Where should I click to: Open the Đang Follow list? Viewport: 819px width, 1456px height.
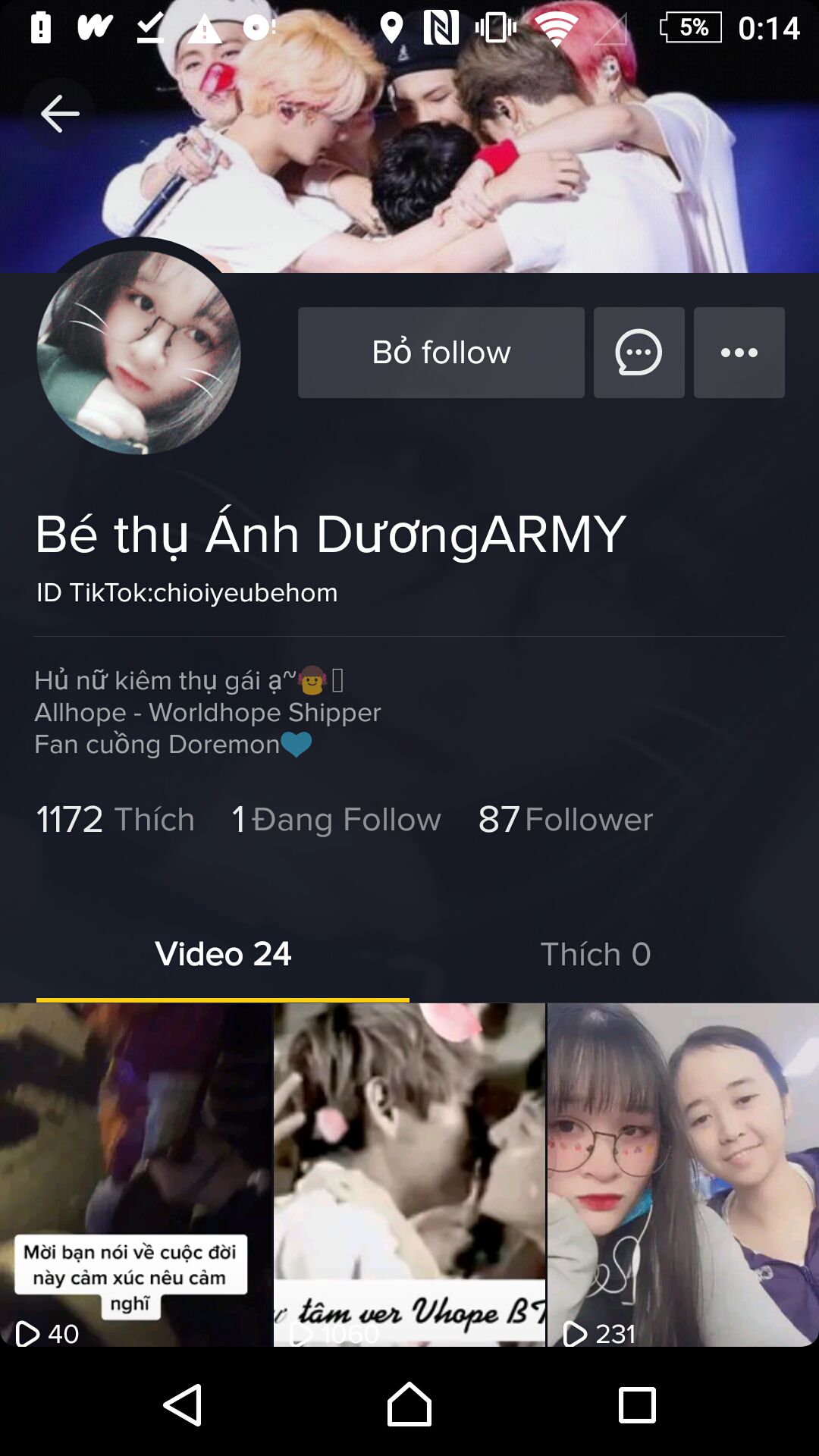point(336,820)
